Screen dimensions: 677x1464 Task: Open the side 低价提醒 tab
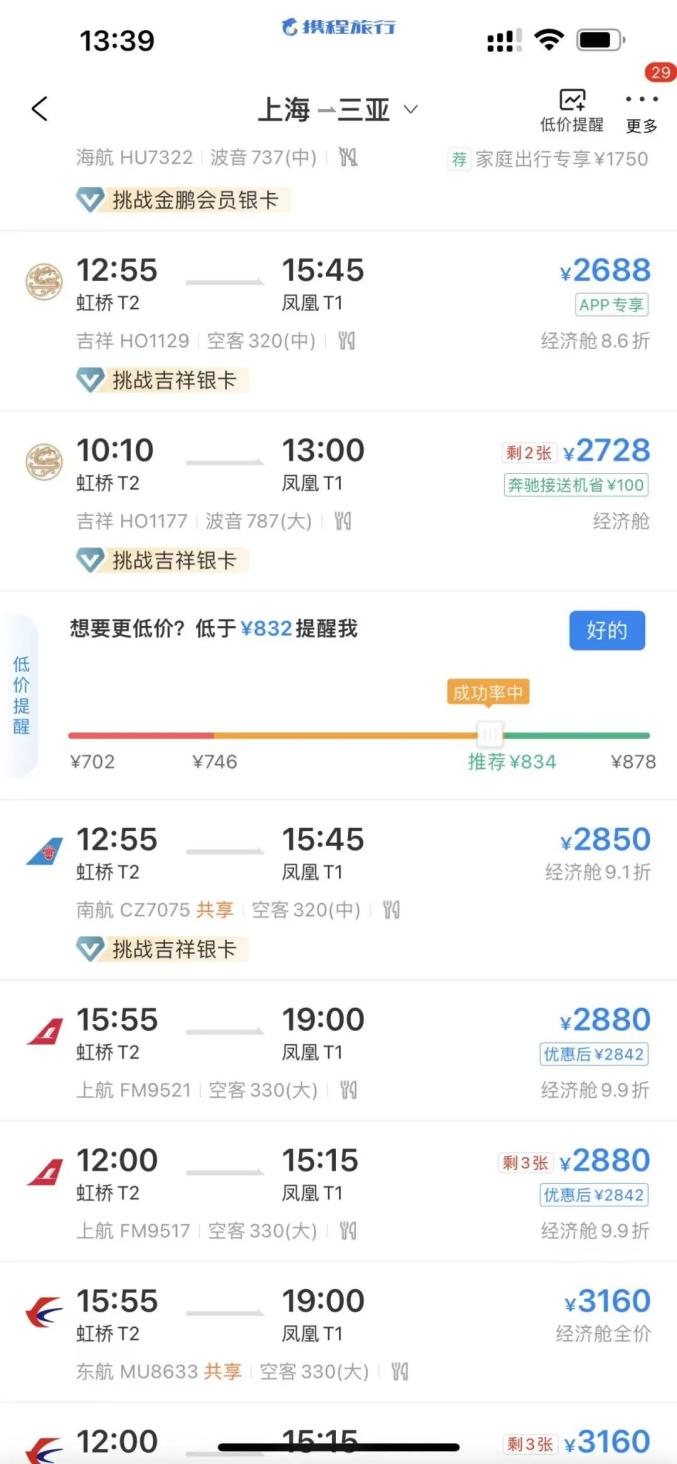coord(21,695)
